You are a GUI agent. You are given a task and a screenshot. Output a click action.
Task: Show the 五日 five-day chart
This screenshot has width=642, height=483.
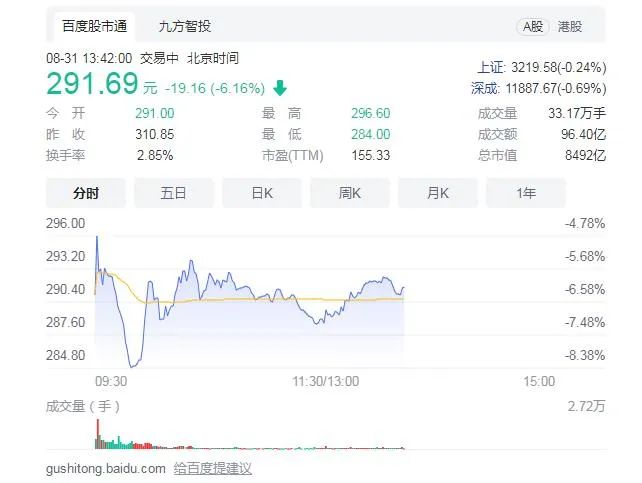point(174,193)
